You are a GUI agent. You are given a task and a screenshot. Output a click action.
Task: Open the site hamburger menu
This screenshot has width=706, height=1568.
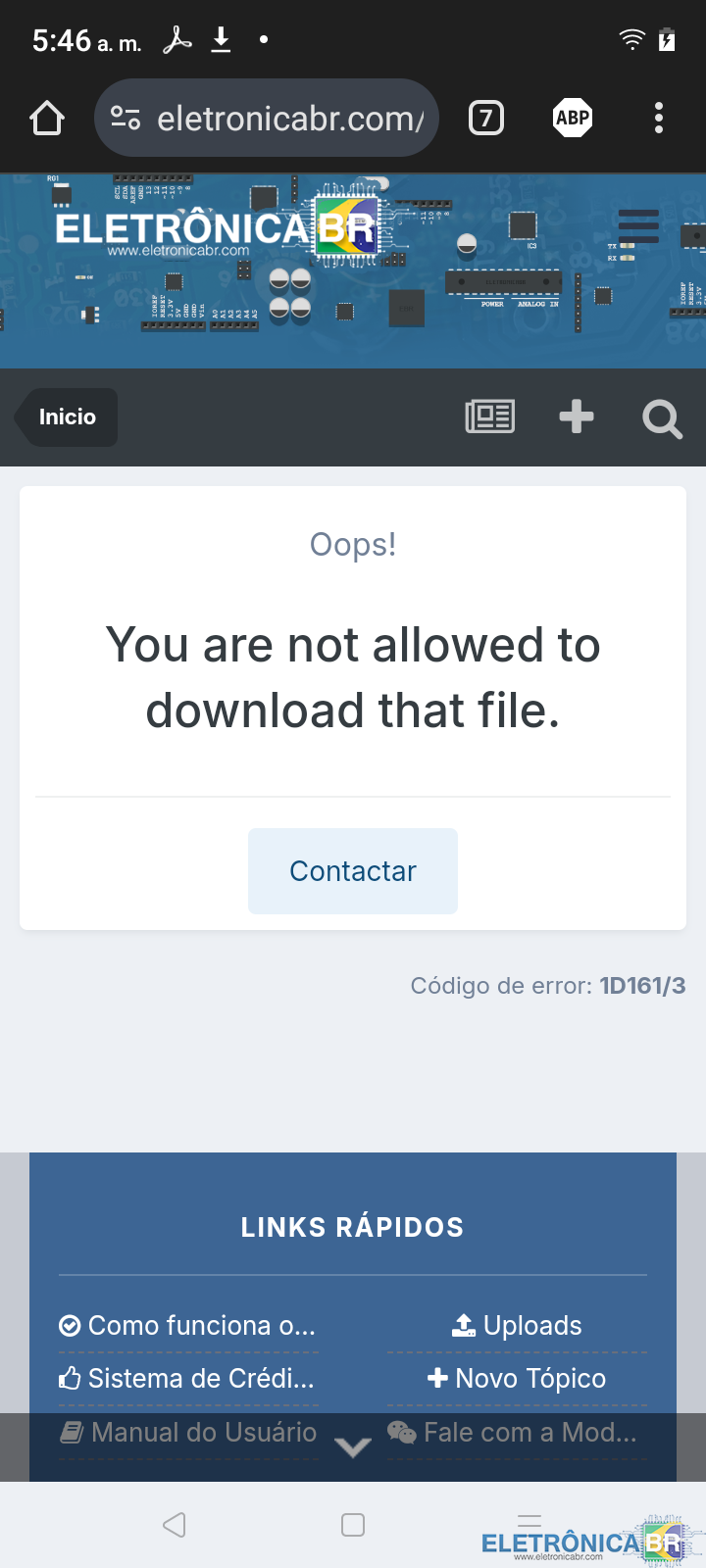pos(638,224)
